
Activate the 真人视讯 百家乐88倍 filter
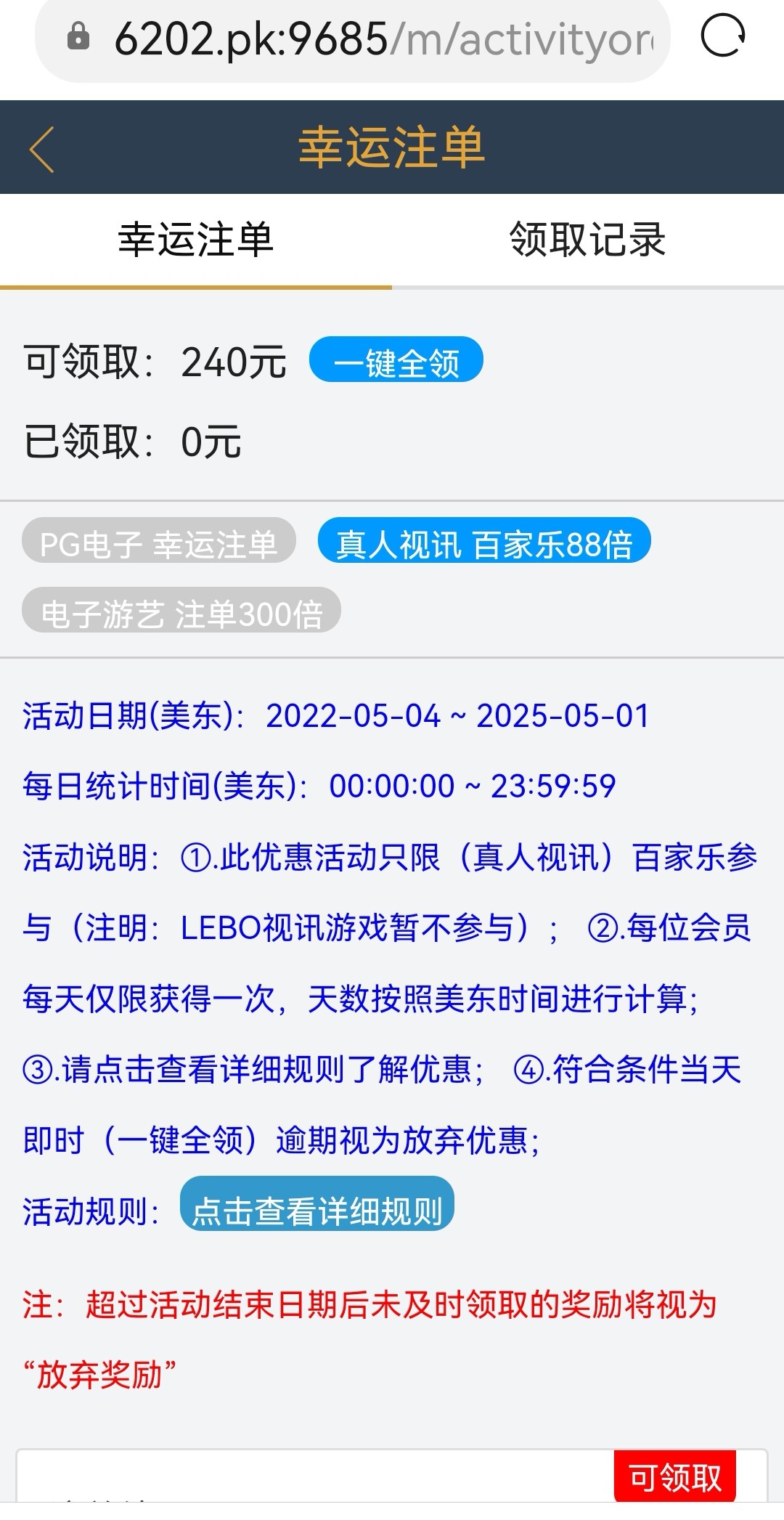(x=488, y=541)
